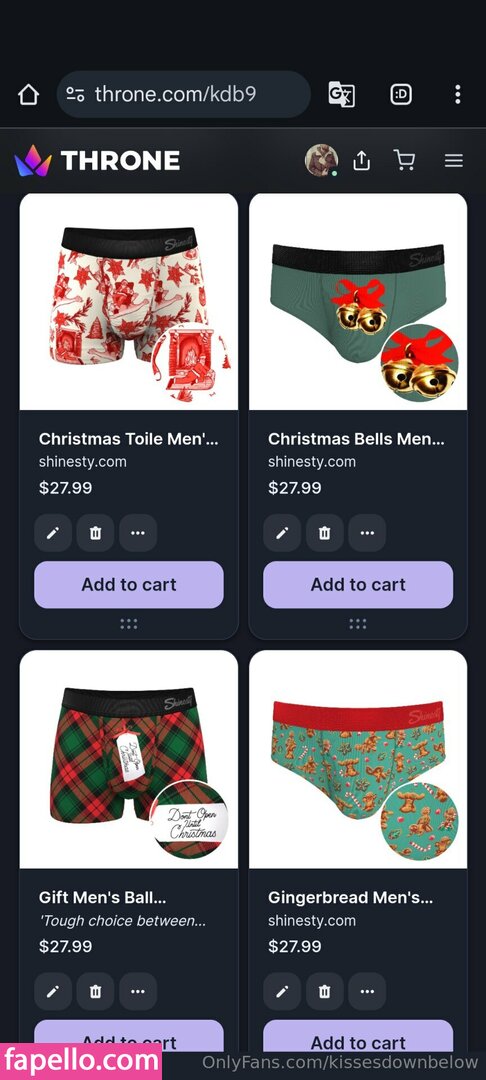Open the hamburger menu

point(454,160)
